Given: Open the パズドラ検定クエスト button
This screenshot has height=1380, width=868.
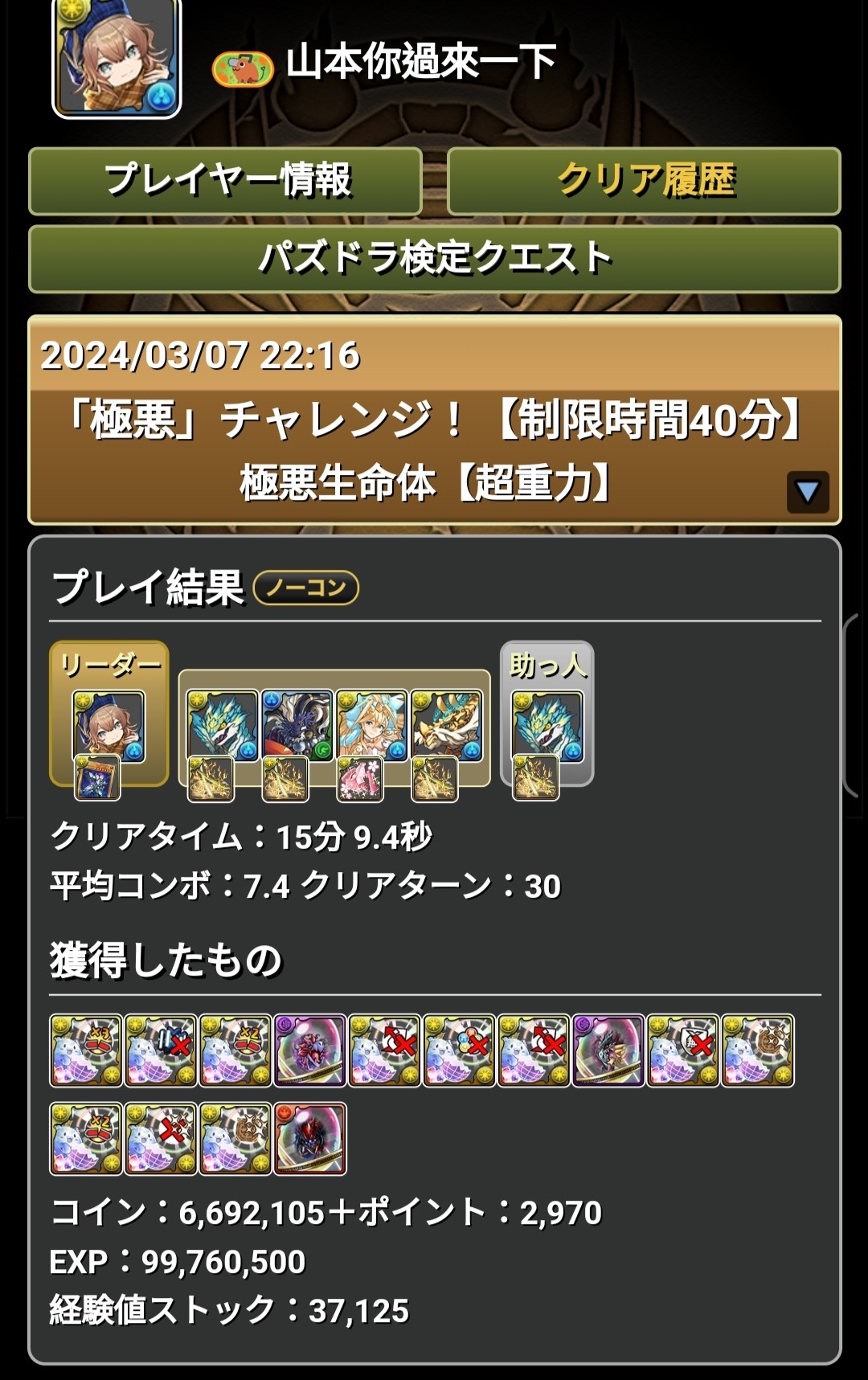Looking at the screenshot, I should pyautogui.click(x=434, y=259).
